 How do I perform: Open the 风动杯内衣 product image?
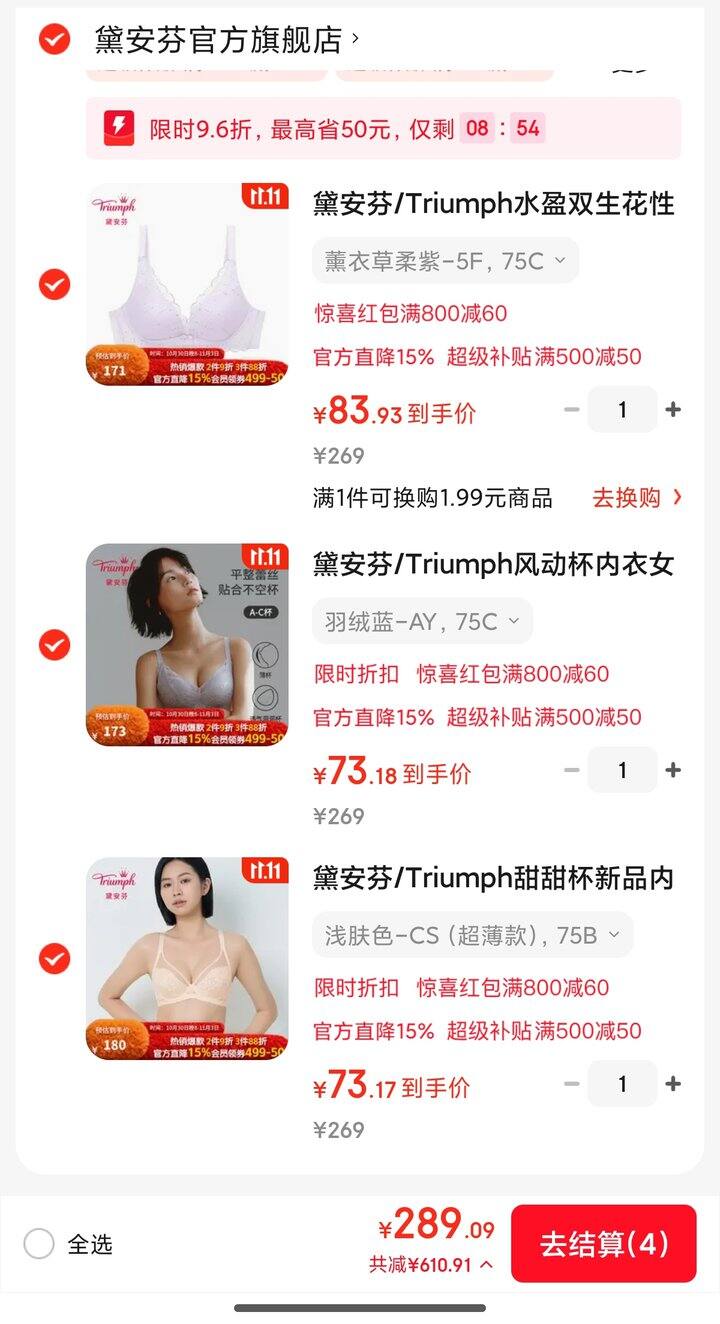click(x=187, y=645)
